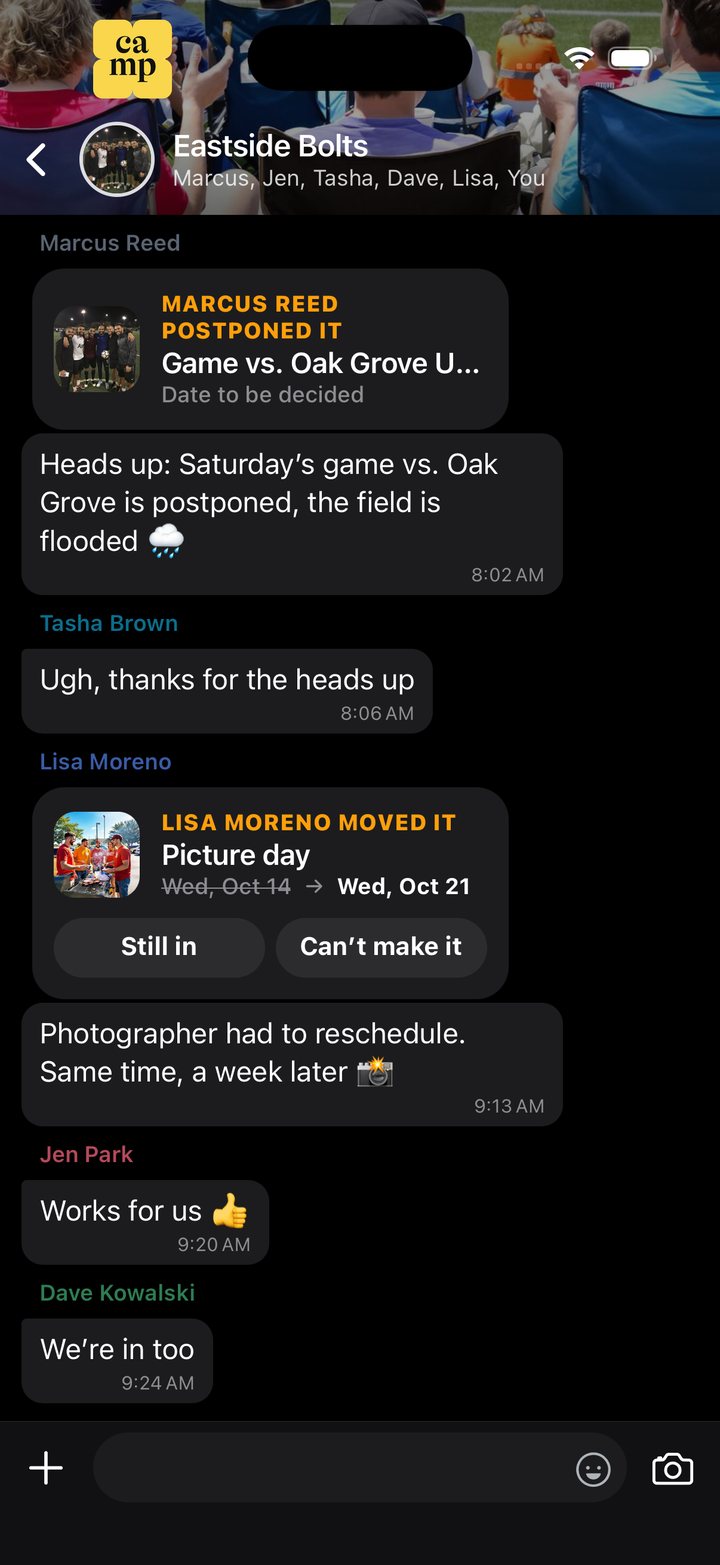Open the emoji picker
Viewport: 720px width, 1565px height.
(593, 1469)
